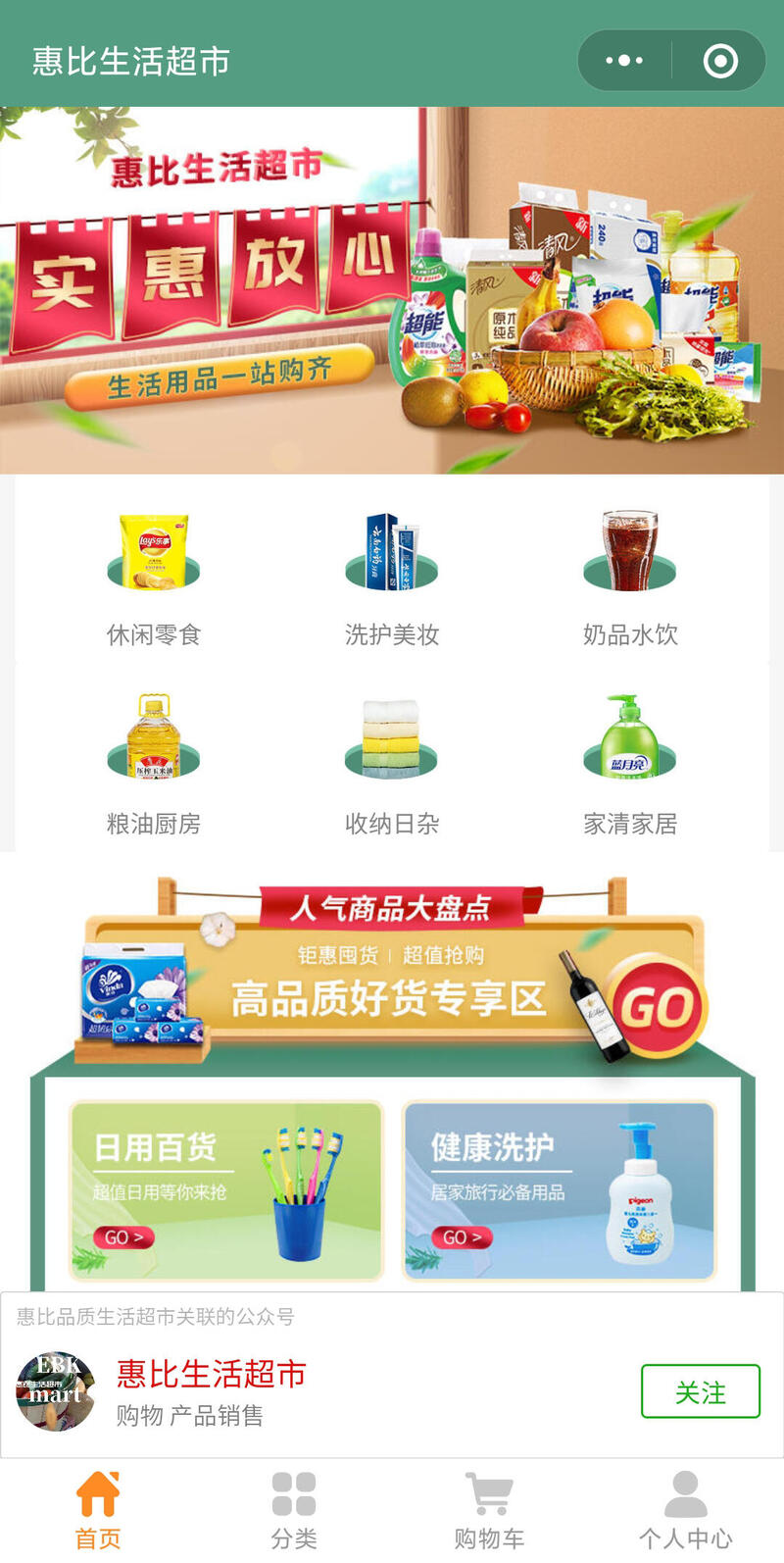Return to the 首页 tab
The image size is (784, 1563).
coord(98,1510)
